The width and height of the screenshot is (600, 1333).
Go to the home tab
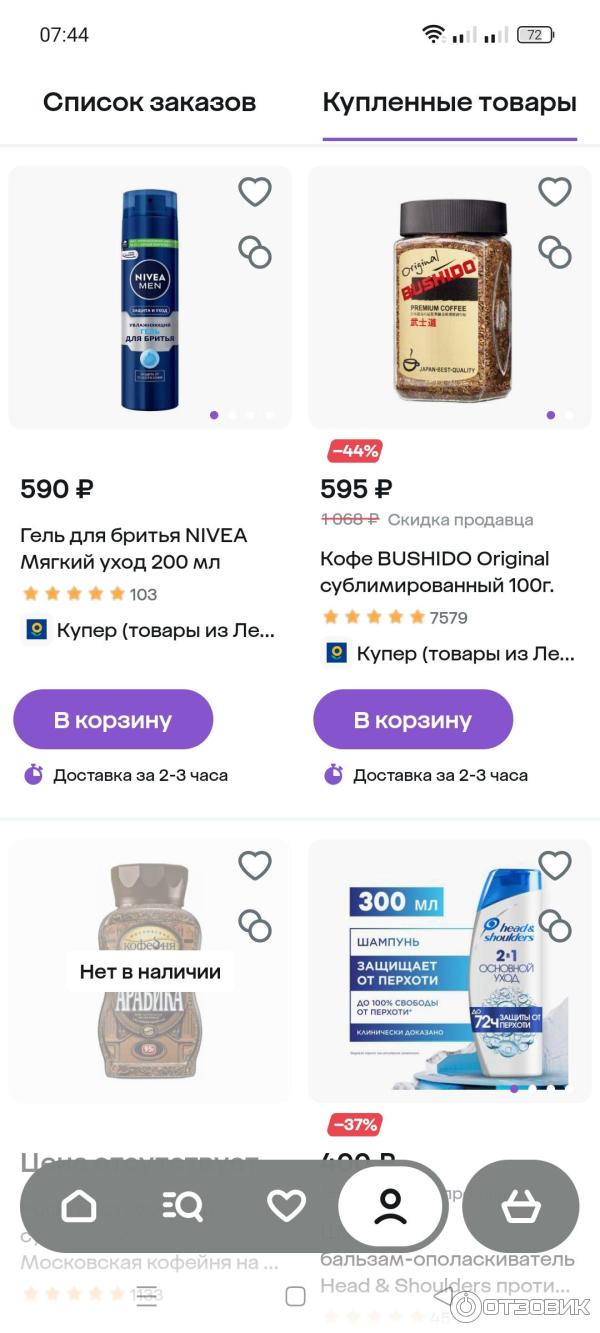(79, 1206)
